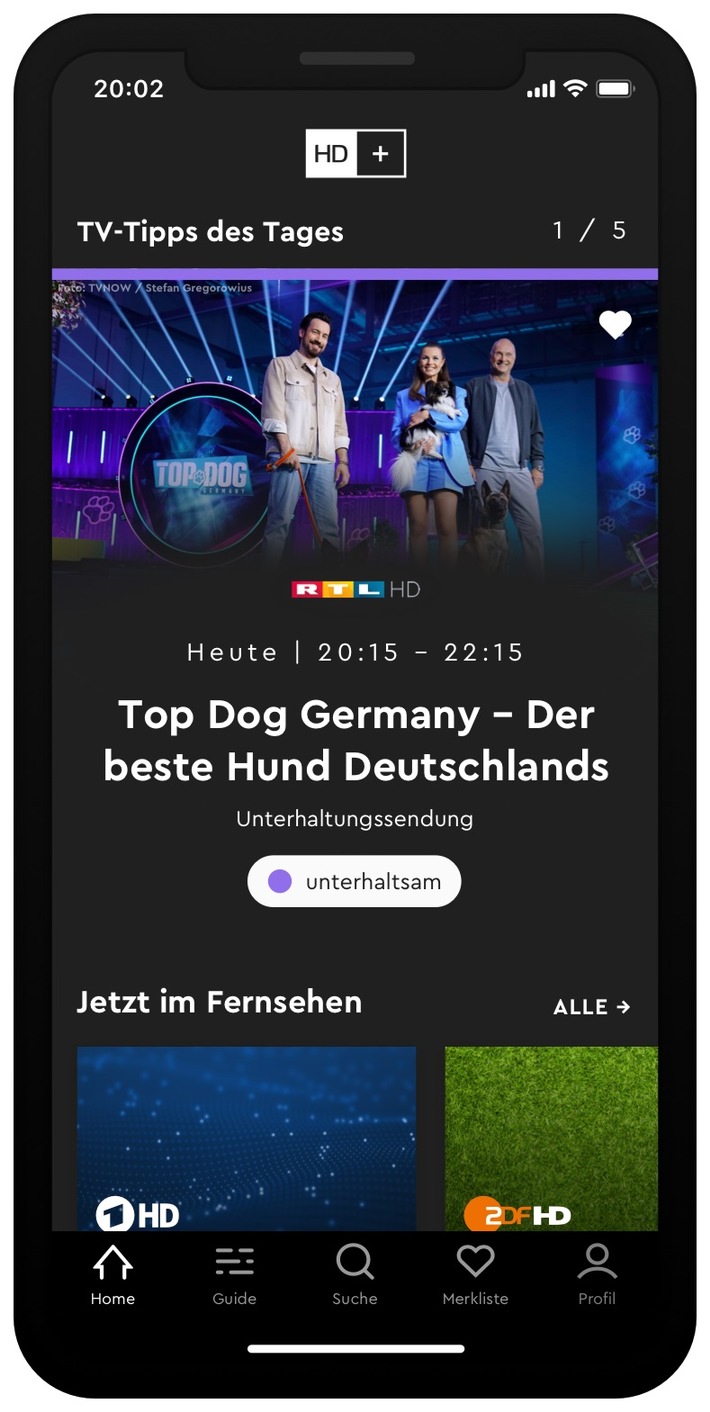The height and width of the screenshot is (1412, 710).
Task: Show all programs via ALLE link
Action: pyautogui.click(x=592, y=1007)
